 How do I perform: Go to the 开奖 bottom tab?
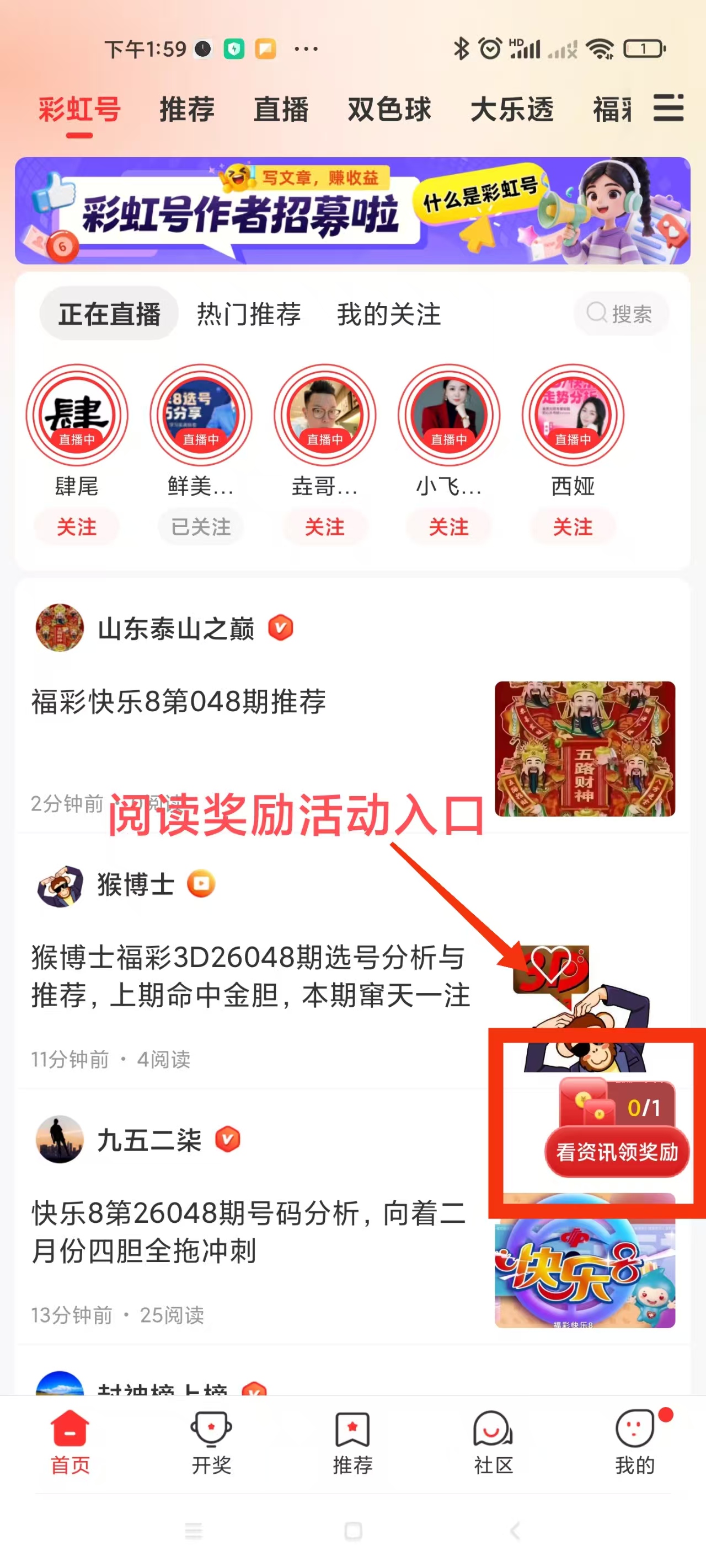point(211,1442)
